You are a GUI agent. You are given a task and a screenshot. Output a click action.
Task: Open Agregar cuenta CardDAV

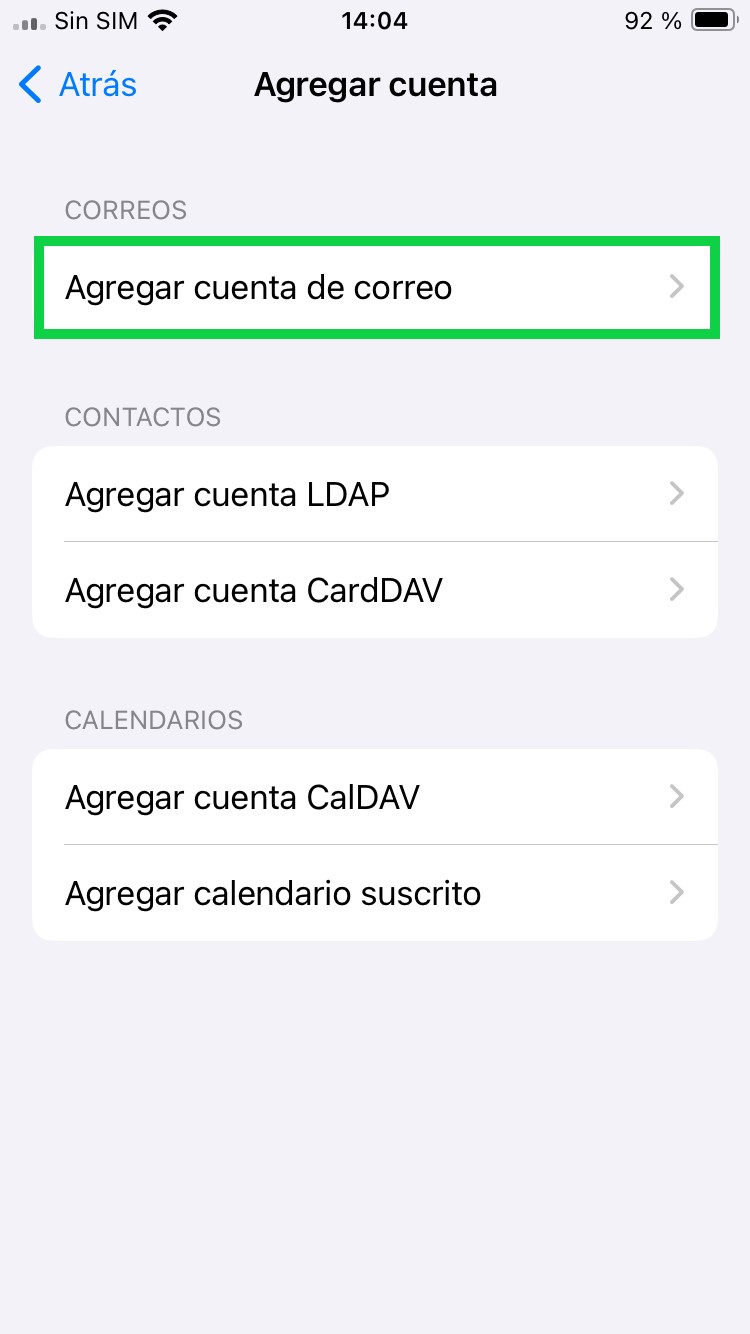click(x=375, y=590)
